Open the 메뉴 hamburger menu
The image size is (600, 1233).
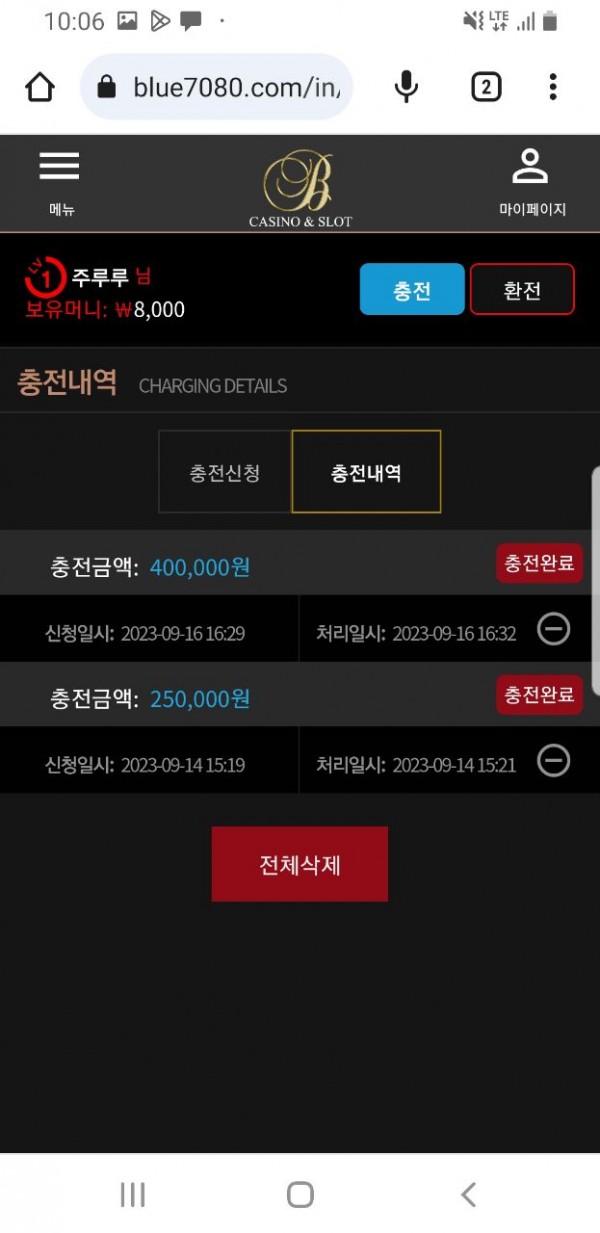[x=60, y=180]
